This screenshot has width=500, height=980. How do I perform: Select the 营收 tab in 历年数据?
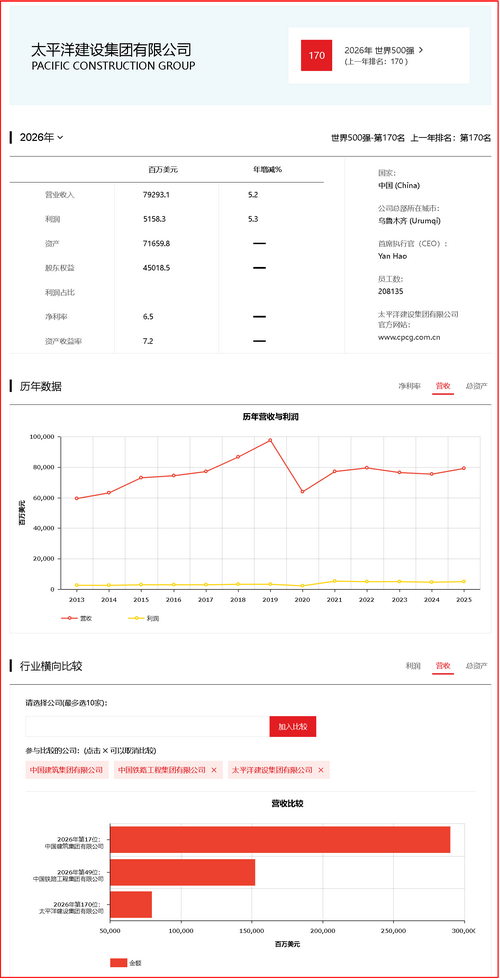click(x=443, y=386)
